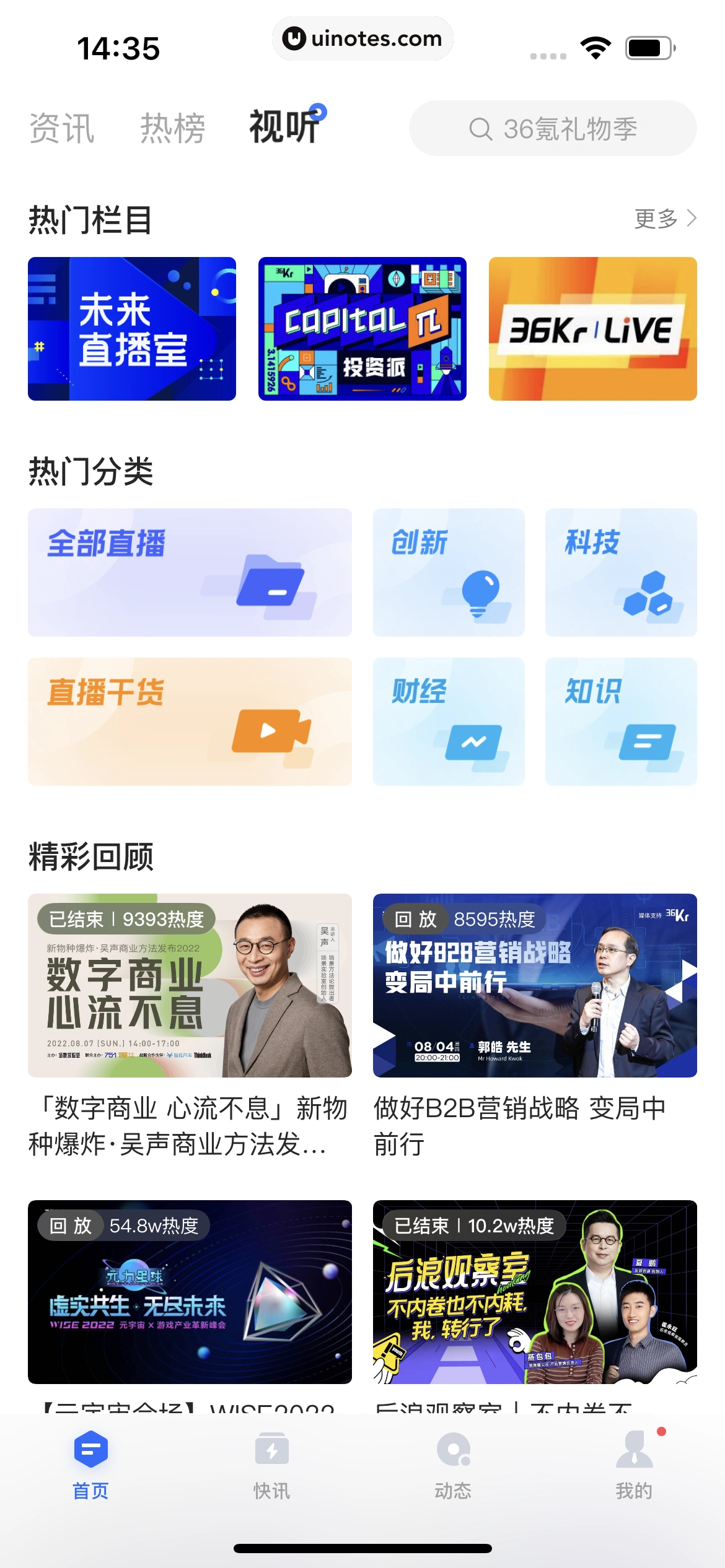This screenshot has height=1568, width=725.
Task: Select the 科技 hexagon icon
Action: [x=649, y=593]
